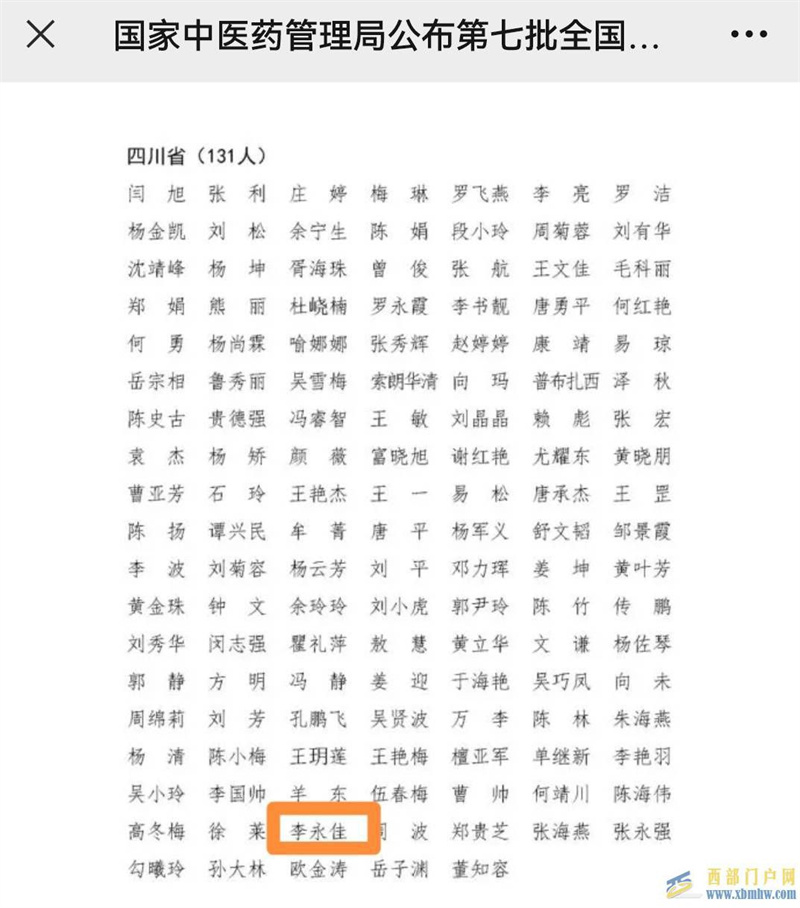This screenshot has height=908, width=800.
Task: Open the three-dot more options menu
Action: coord(748,36)
